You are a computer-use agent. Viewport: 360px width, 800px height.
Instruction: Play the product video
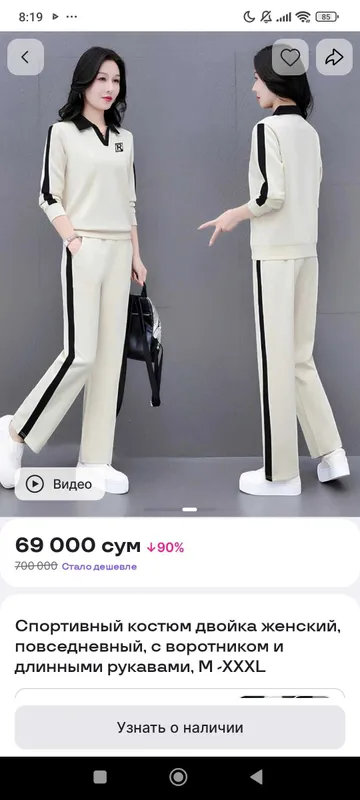click(x=60, y=484)
